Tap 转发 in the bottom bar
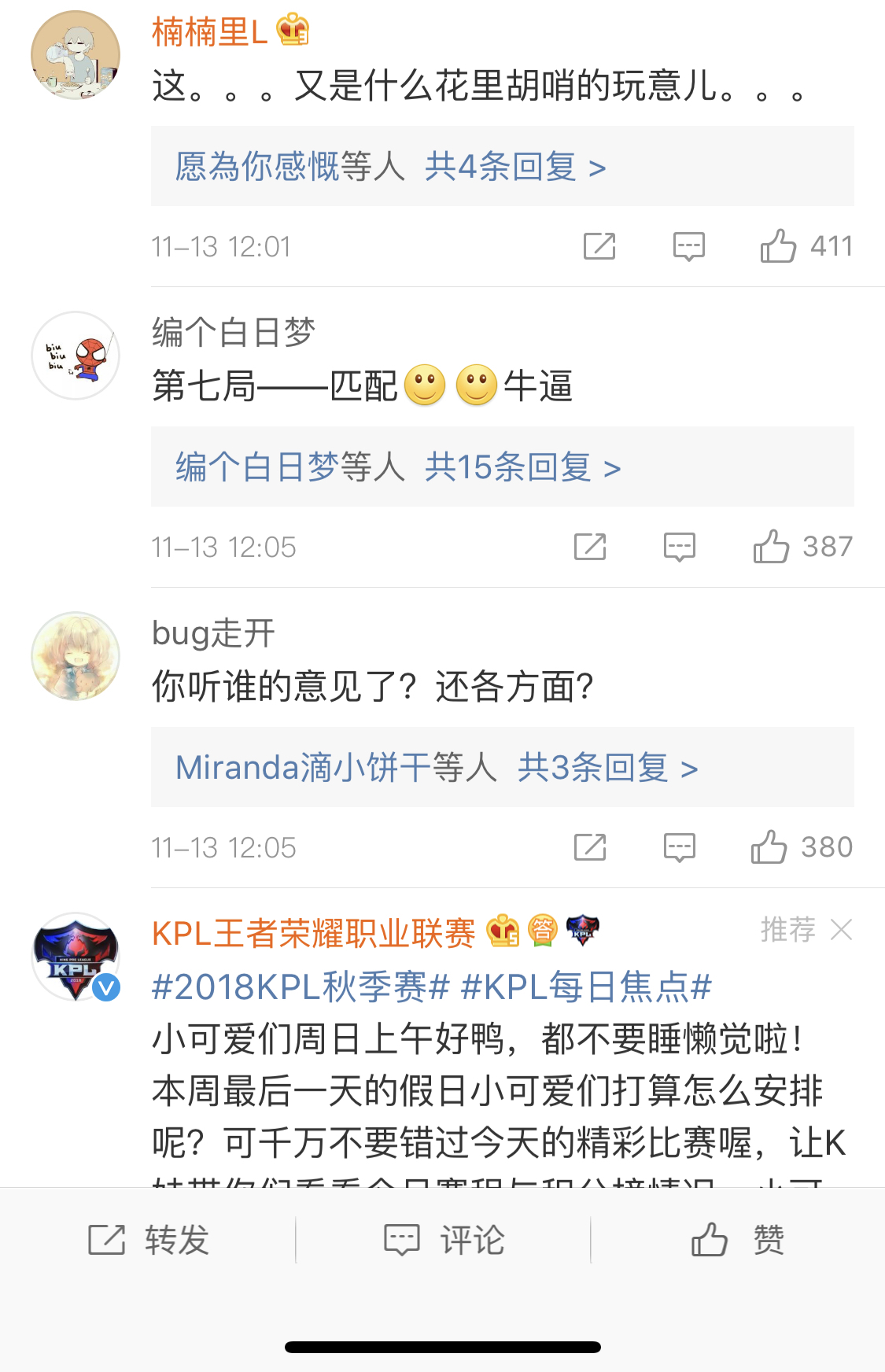Screen dimensions: 885x1372 coord(148,1240)
